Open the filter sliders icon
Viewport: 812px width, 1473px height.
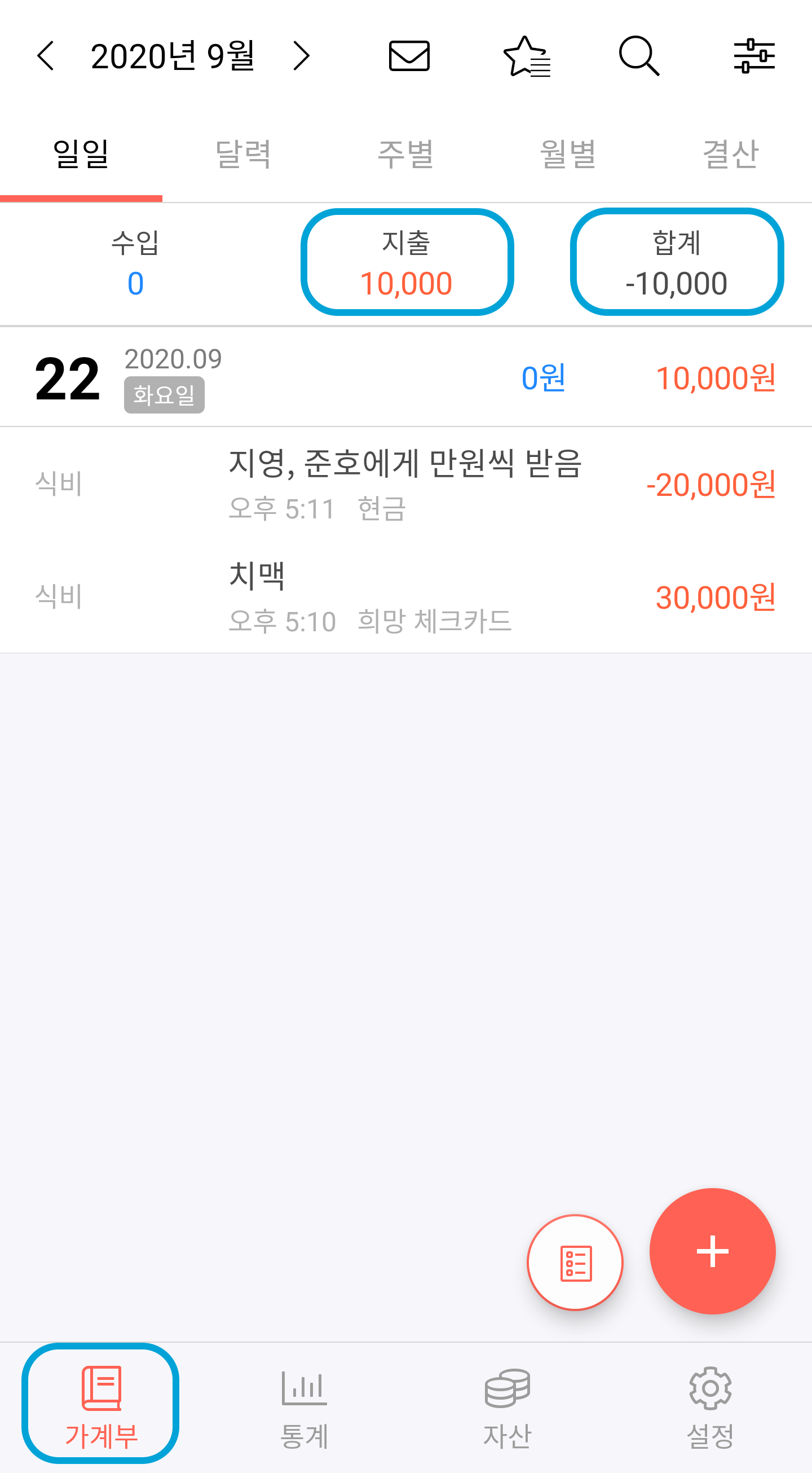[754, 56]
